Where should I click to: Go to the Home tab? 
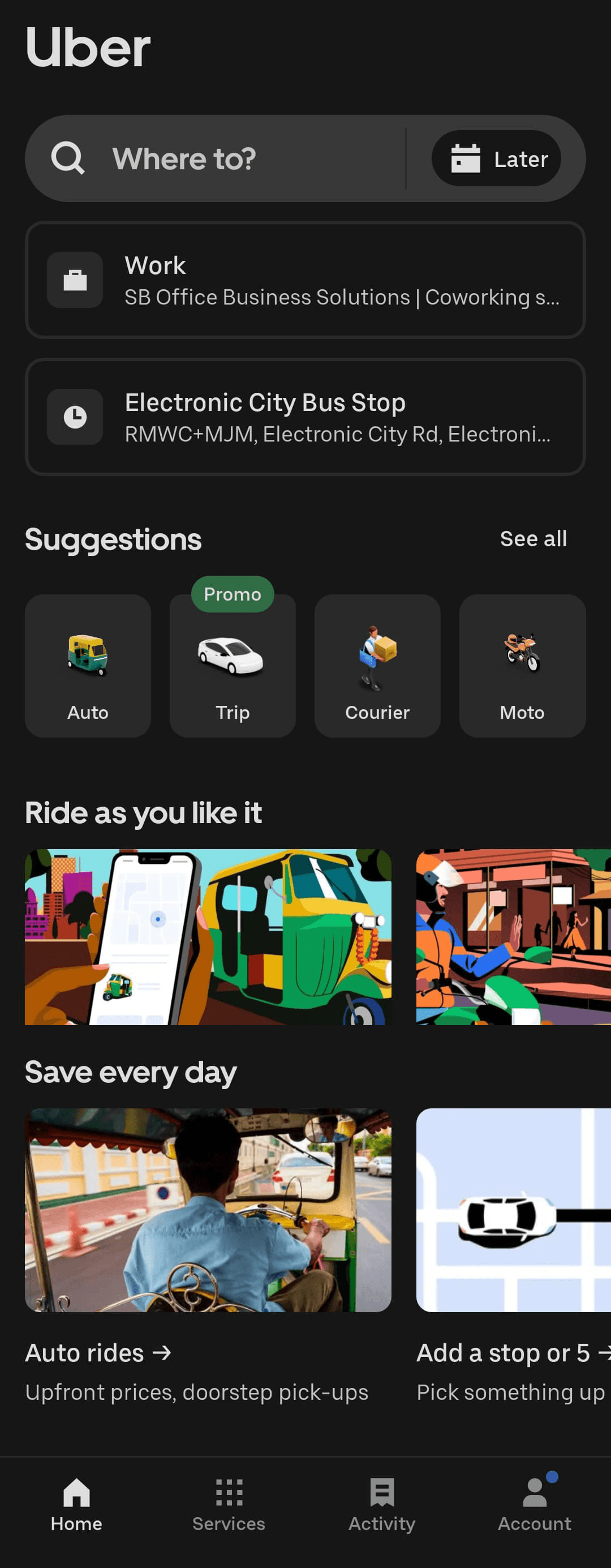pyautogui.click(x=77, y=1505)
